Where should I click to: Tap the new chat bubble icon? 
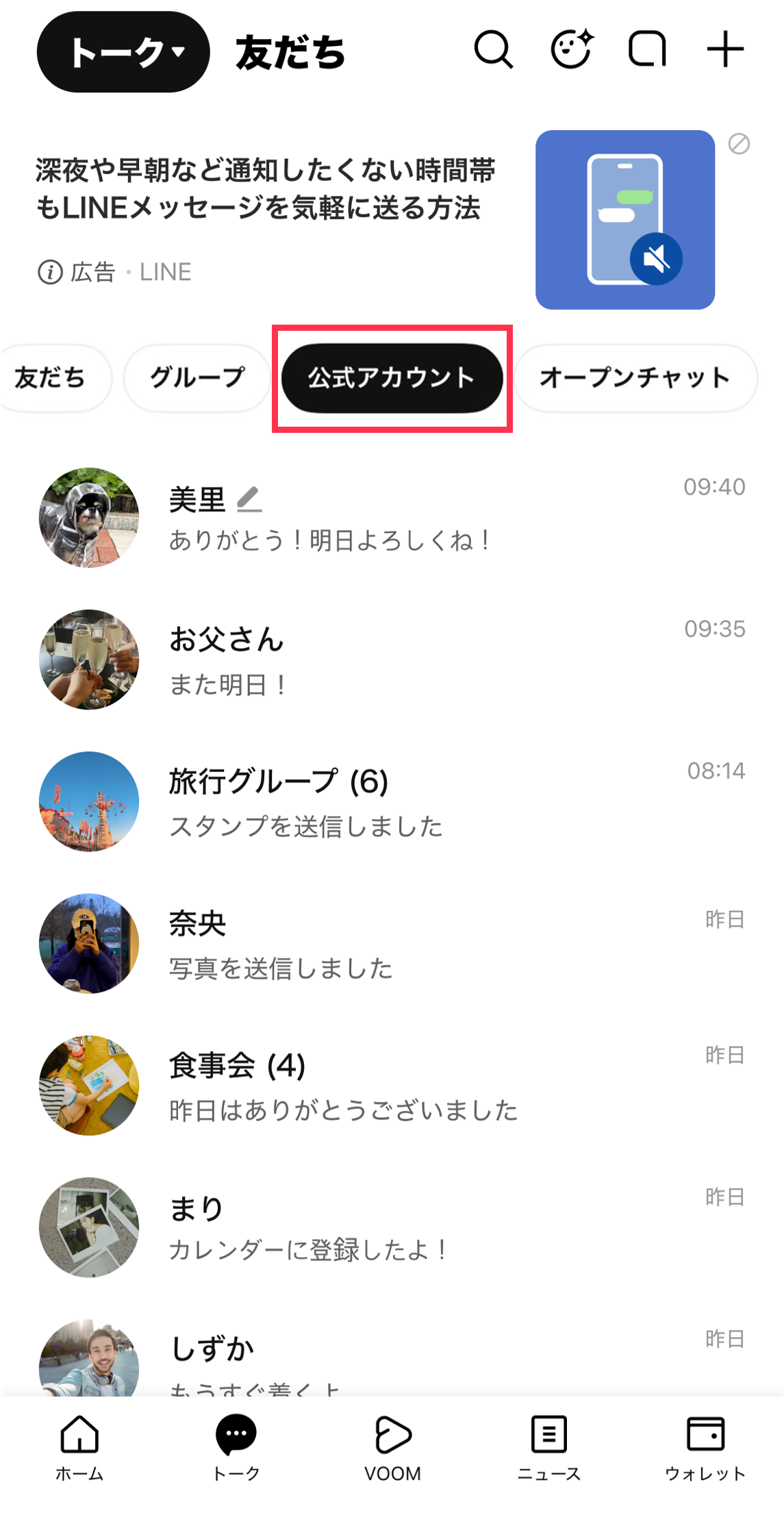647,50
